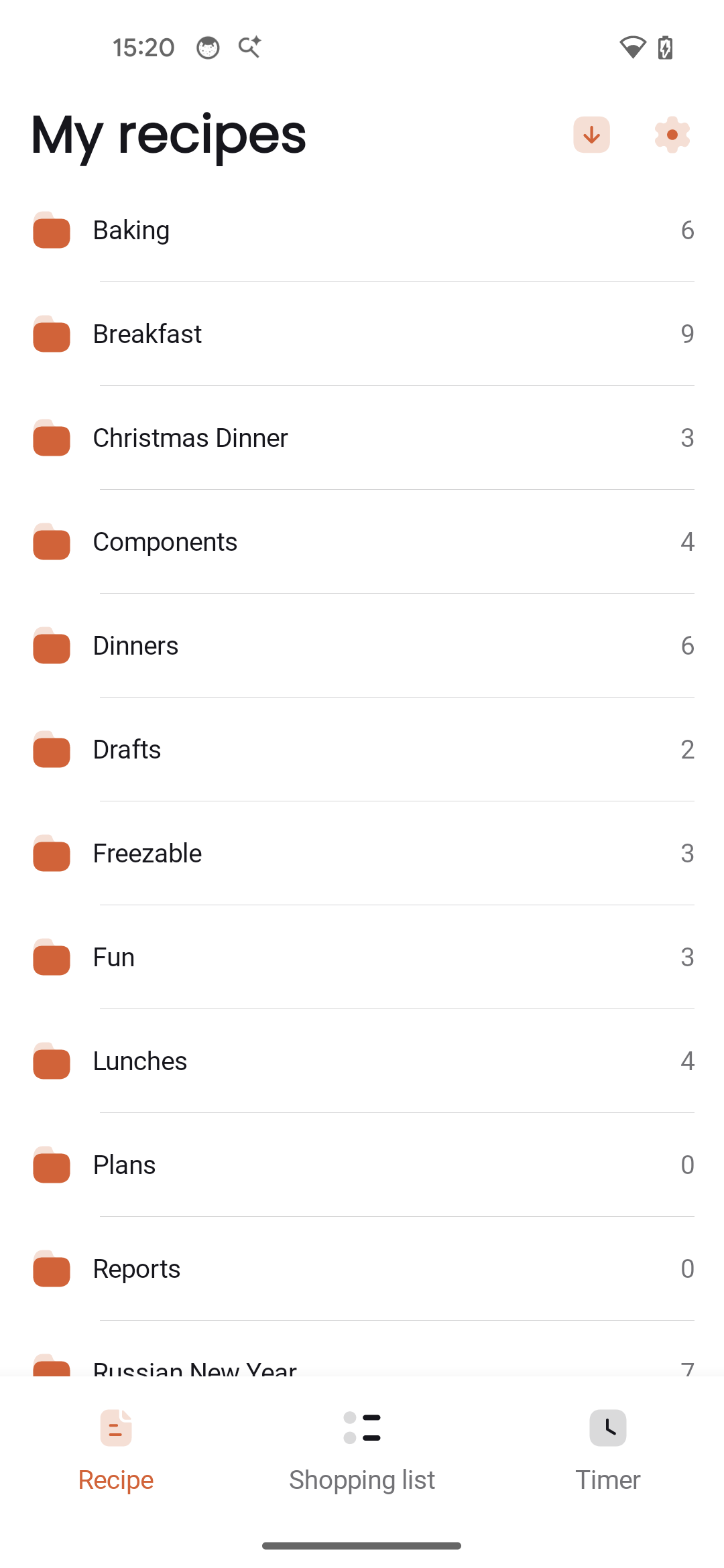Tap the Wi-Fi status bar icon
This screenshot has height=1568, width=724.
(x=632, y=47)
